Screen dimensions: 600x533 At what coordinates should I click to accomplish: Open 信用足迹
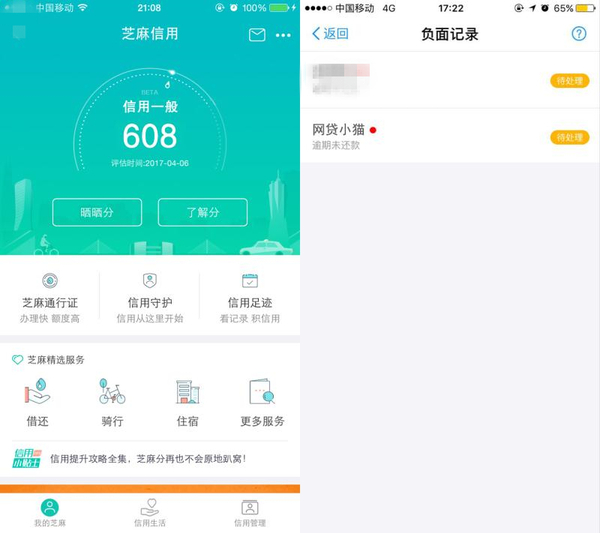pos(250,297)
